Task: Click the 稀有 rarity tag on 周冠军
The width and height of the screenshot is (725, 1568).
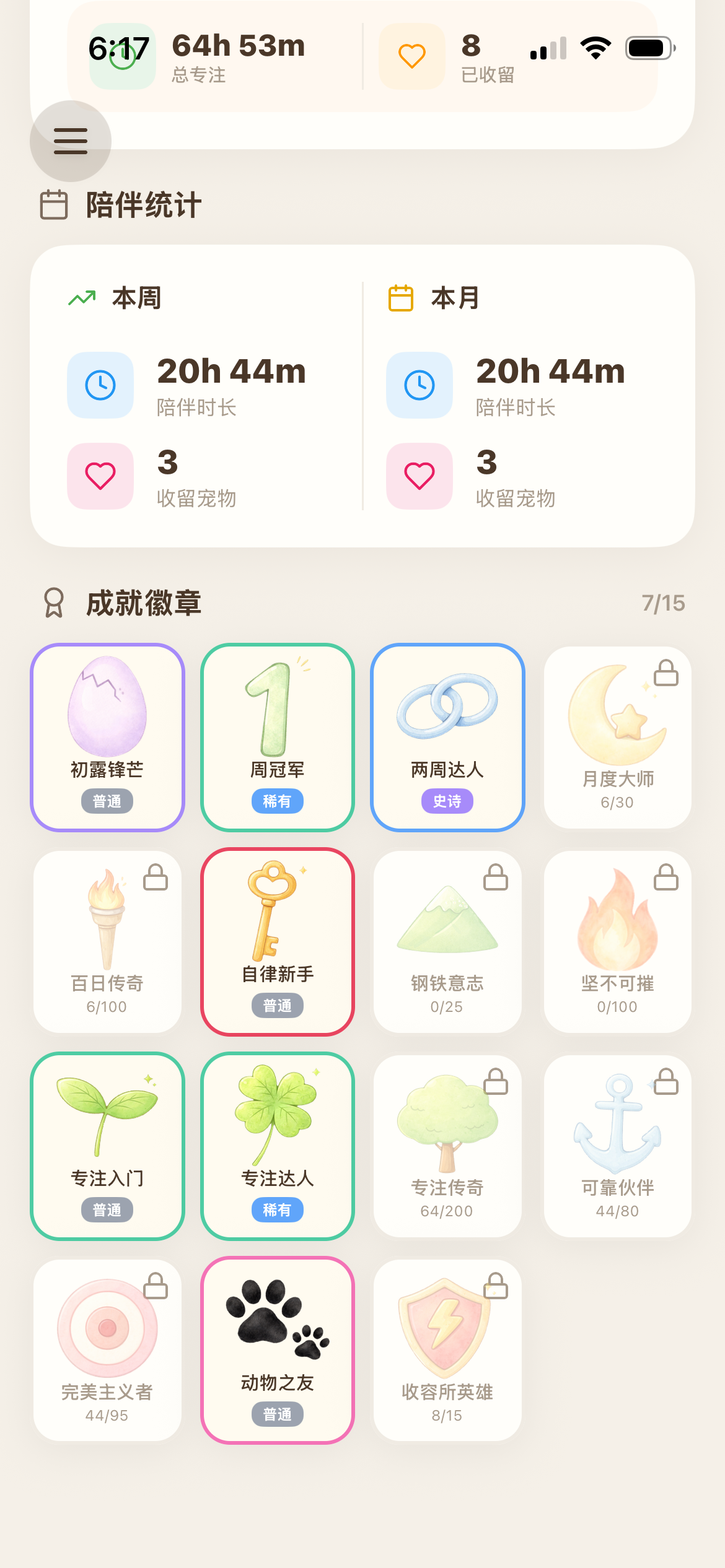Action: pos(278,802)
